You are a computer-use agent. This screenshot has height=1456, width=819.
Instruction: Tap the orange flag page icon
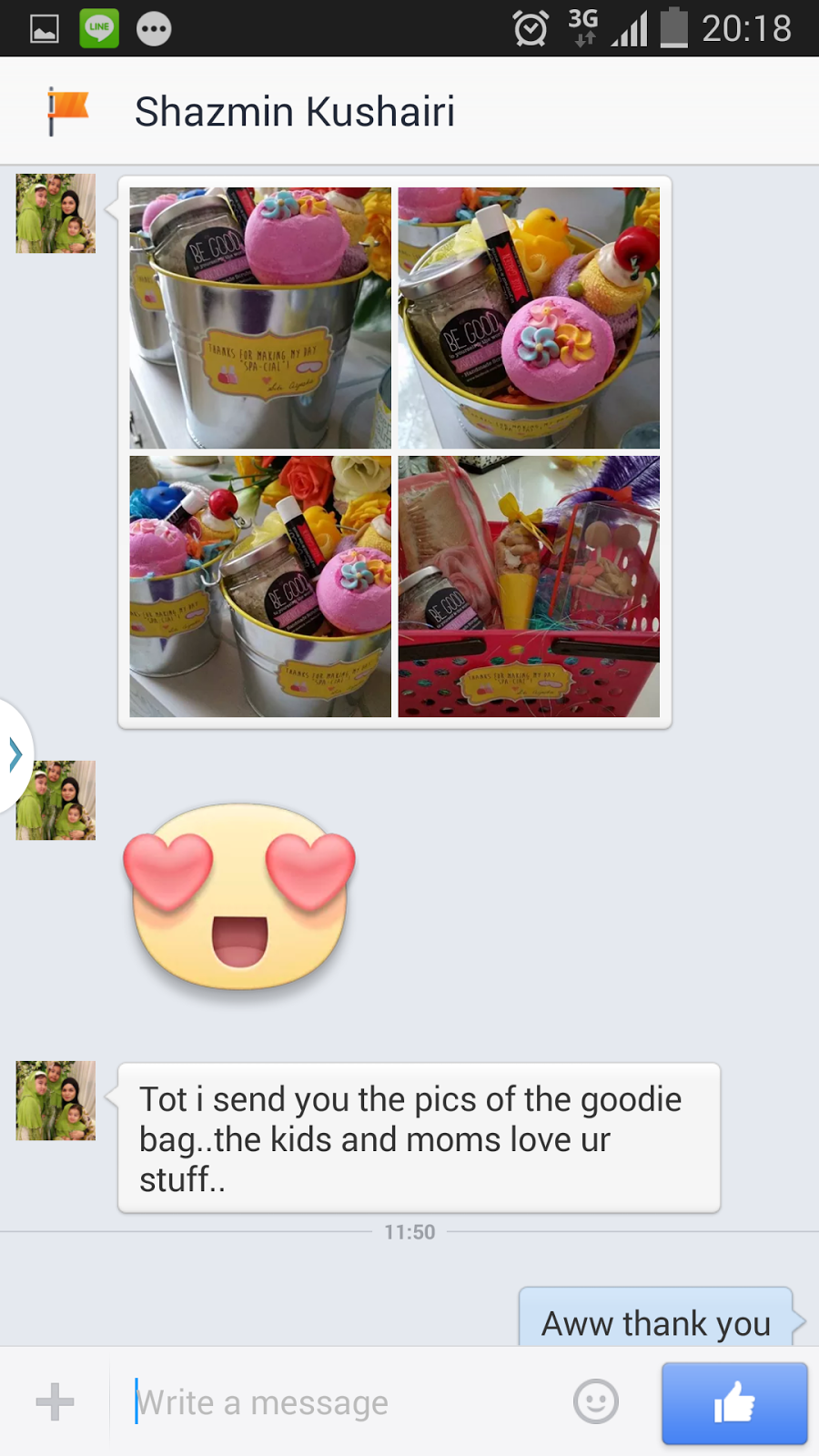(x=66, y=111)
